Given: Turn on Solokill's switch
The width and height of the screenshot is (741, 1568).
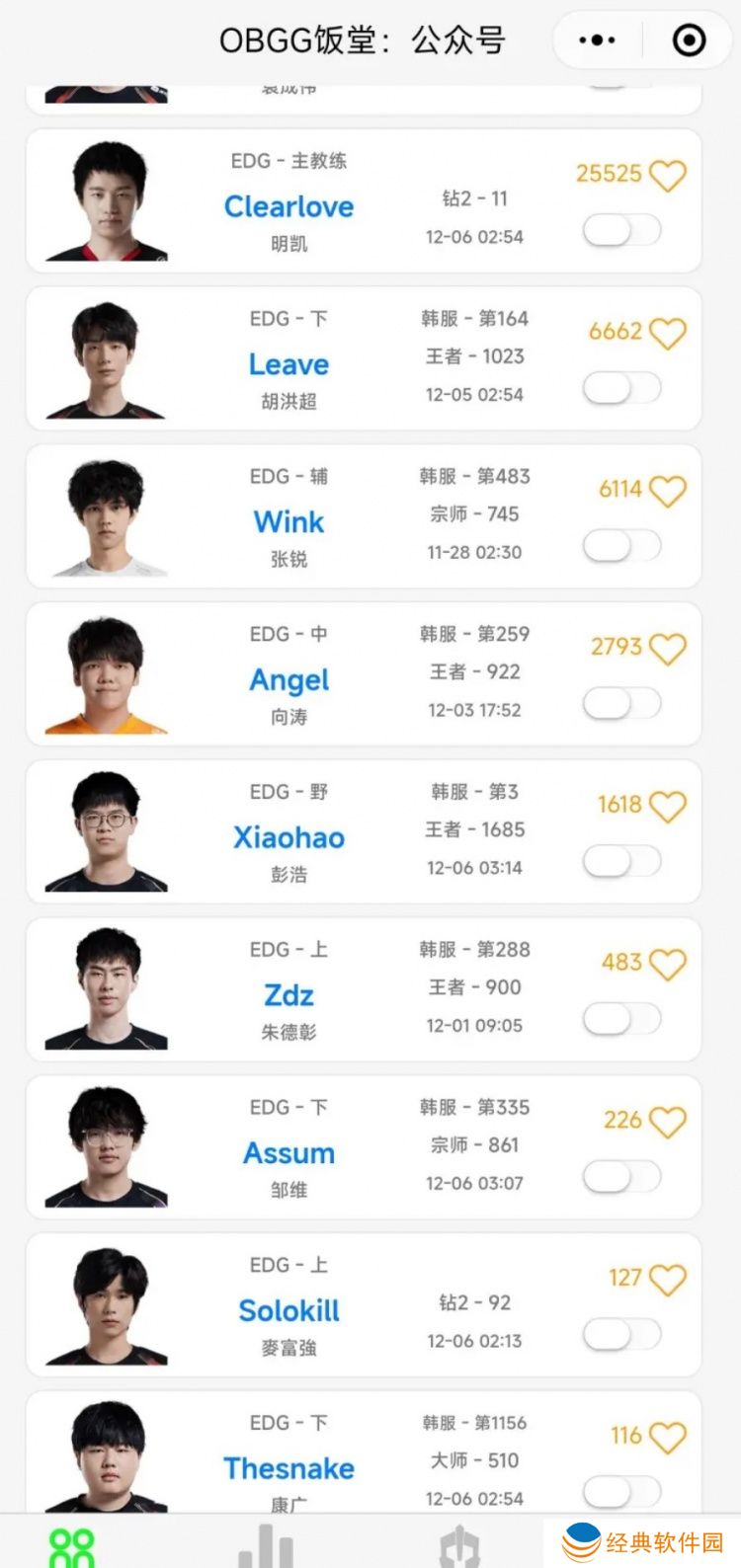Looking at the screenshot, I should tap(621, 1335).
